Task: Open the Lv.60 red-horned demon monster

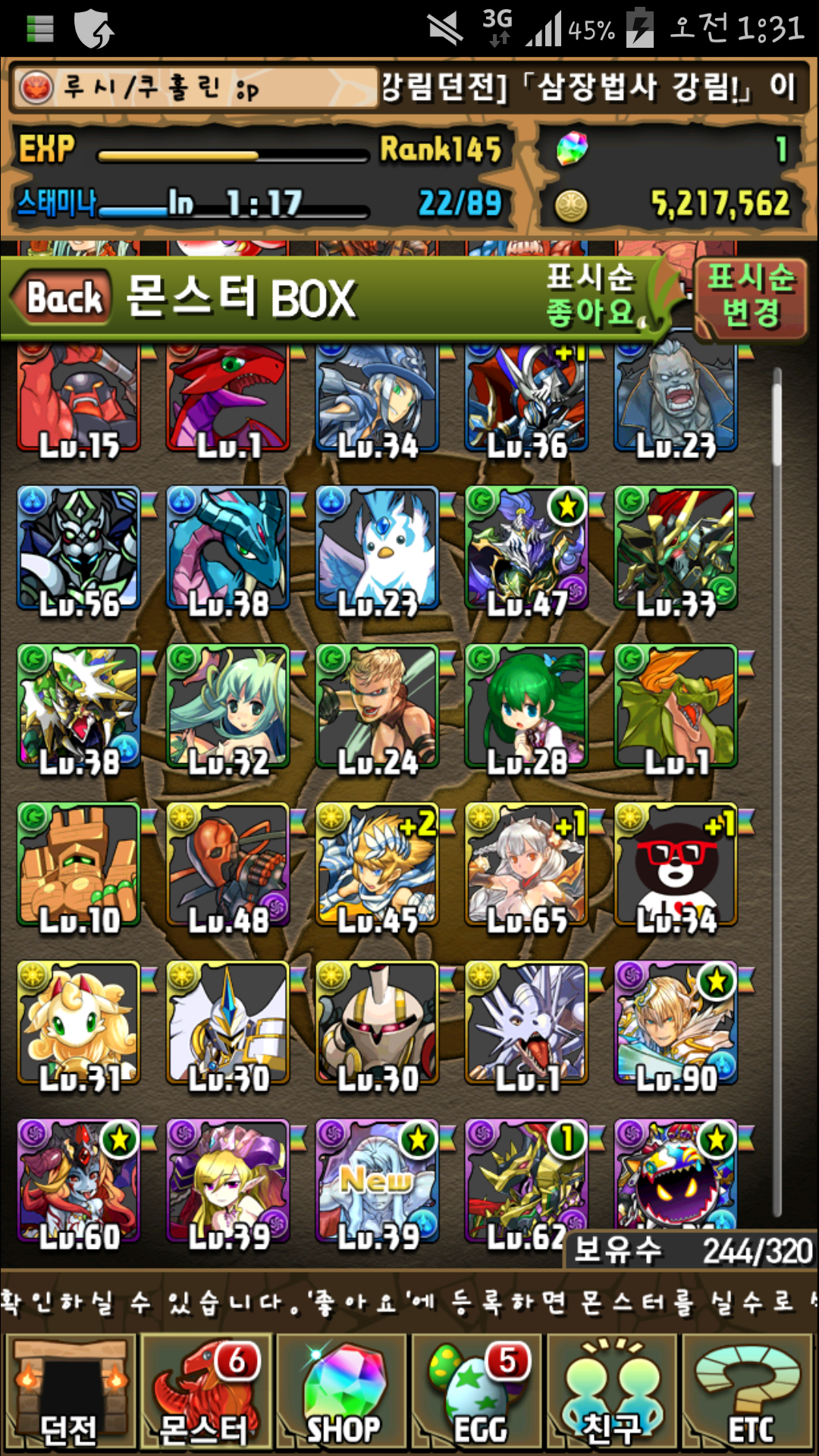Action: coord(79,1181)
